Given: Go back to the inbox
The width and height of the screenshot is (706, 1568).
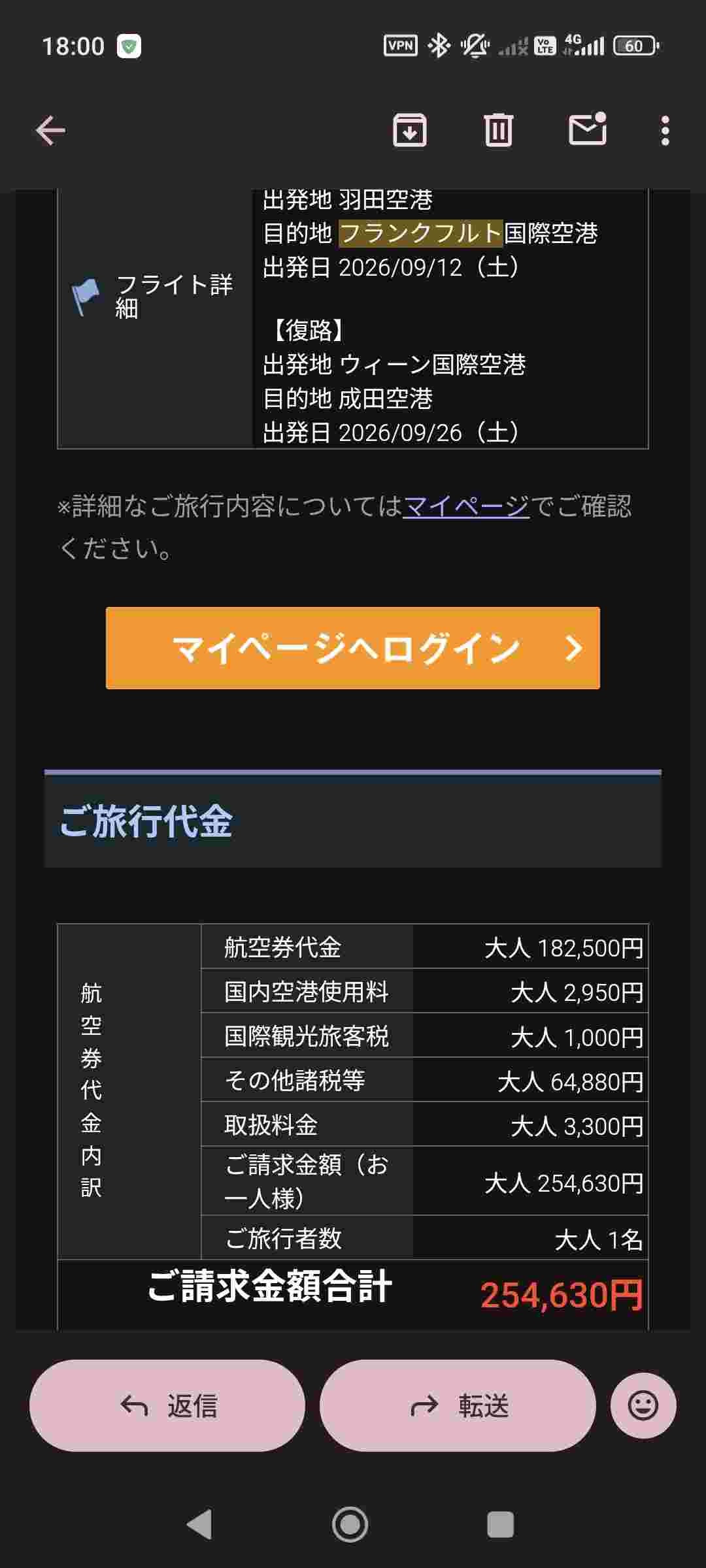Looking at the screenshot, I should (50, 131).
